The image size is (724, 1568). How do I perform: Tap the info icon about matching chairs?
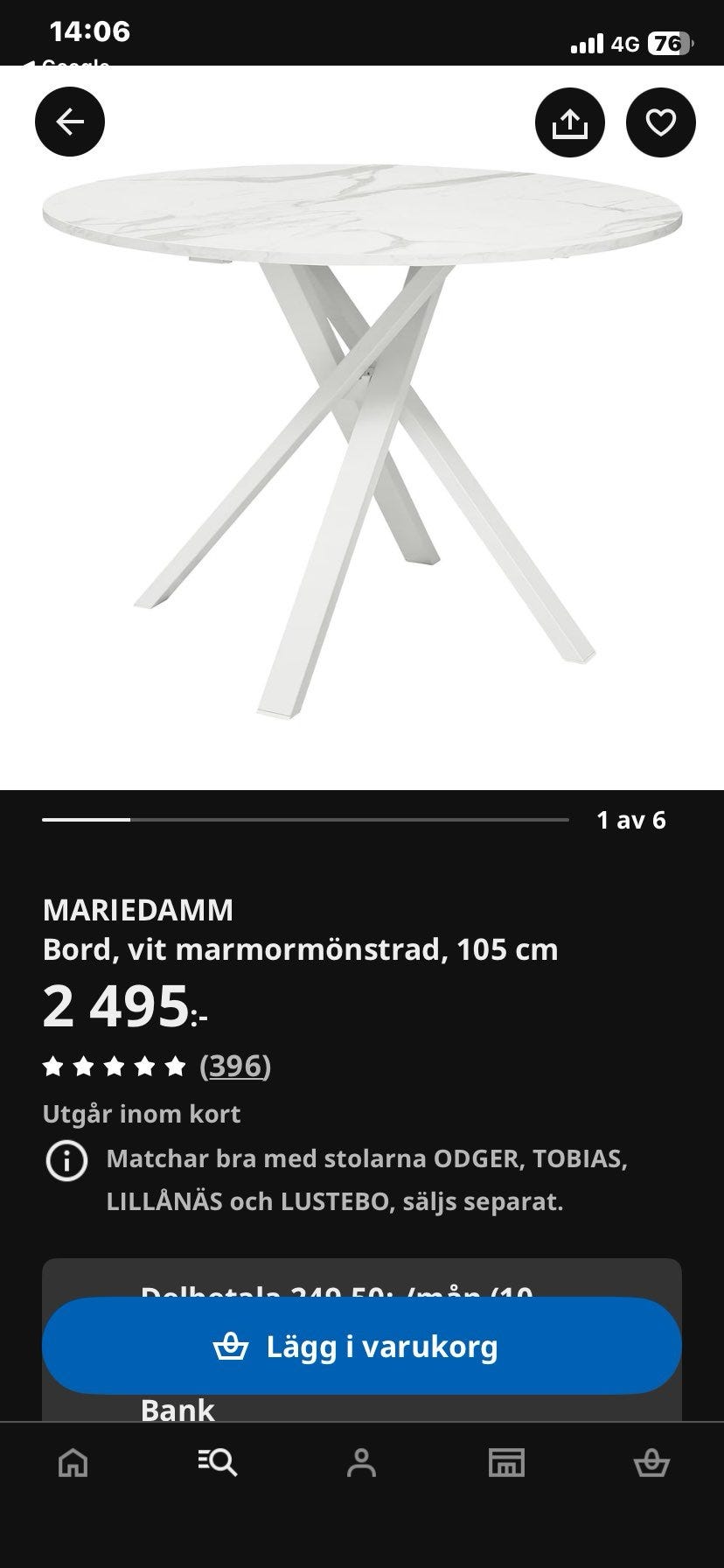pyautogui.click(x=66, y=1161)
